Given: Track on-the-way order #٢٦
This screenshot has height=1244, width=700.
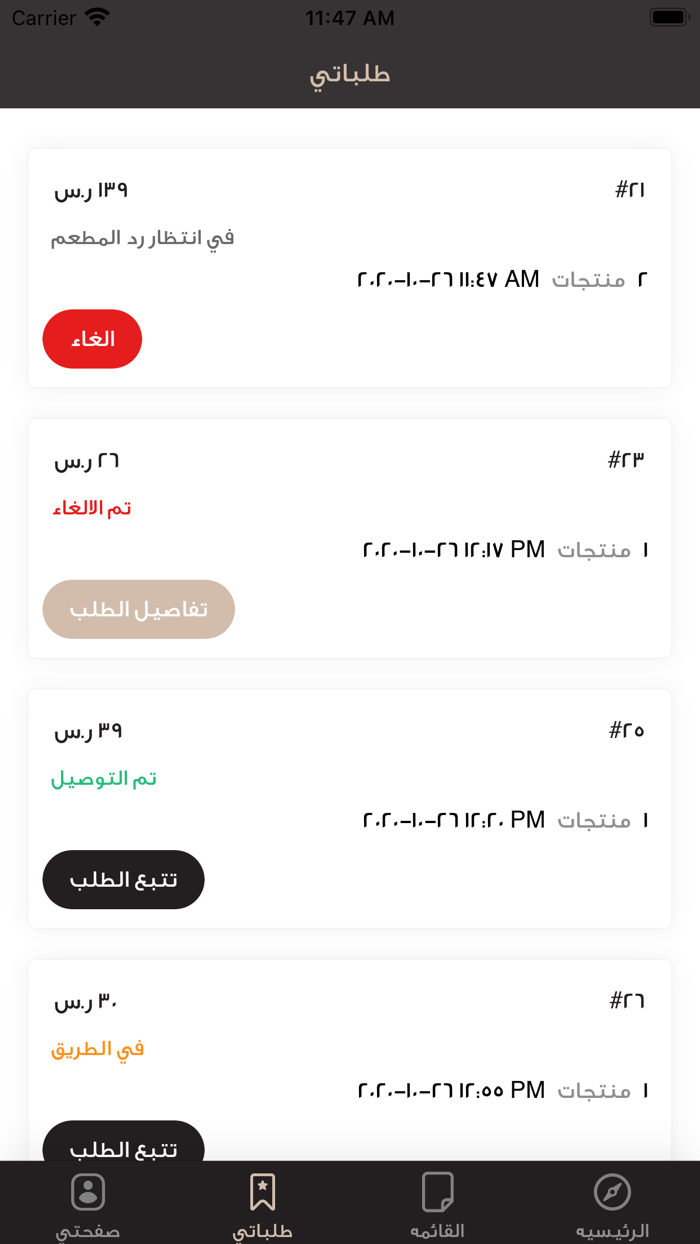Looking at the screenshot, I should click(123, 1144).
